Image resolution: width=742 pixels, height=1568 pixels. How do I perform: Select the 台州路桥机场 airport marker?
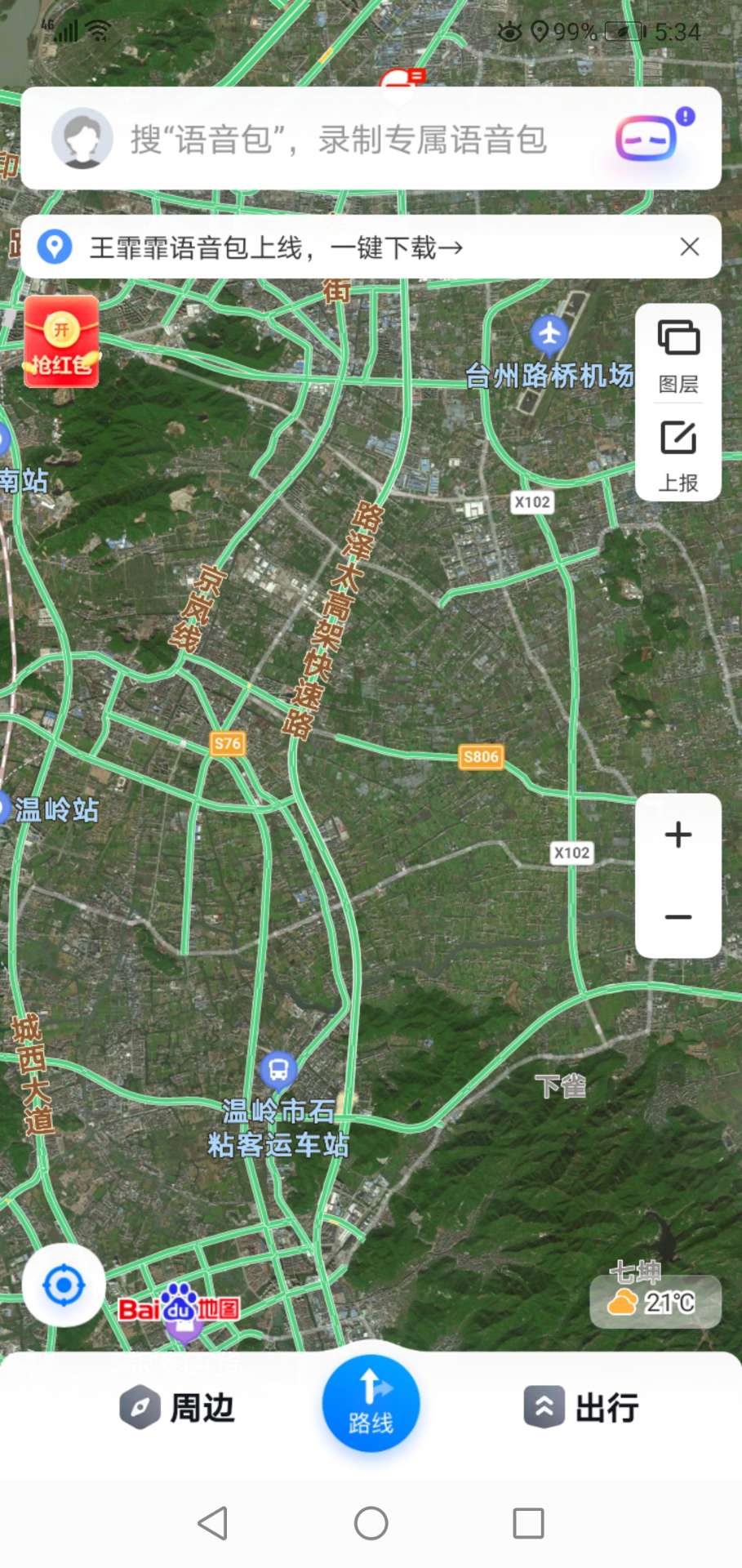549,333
